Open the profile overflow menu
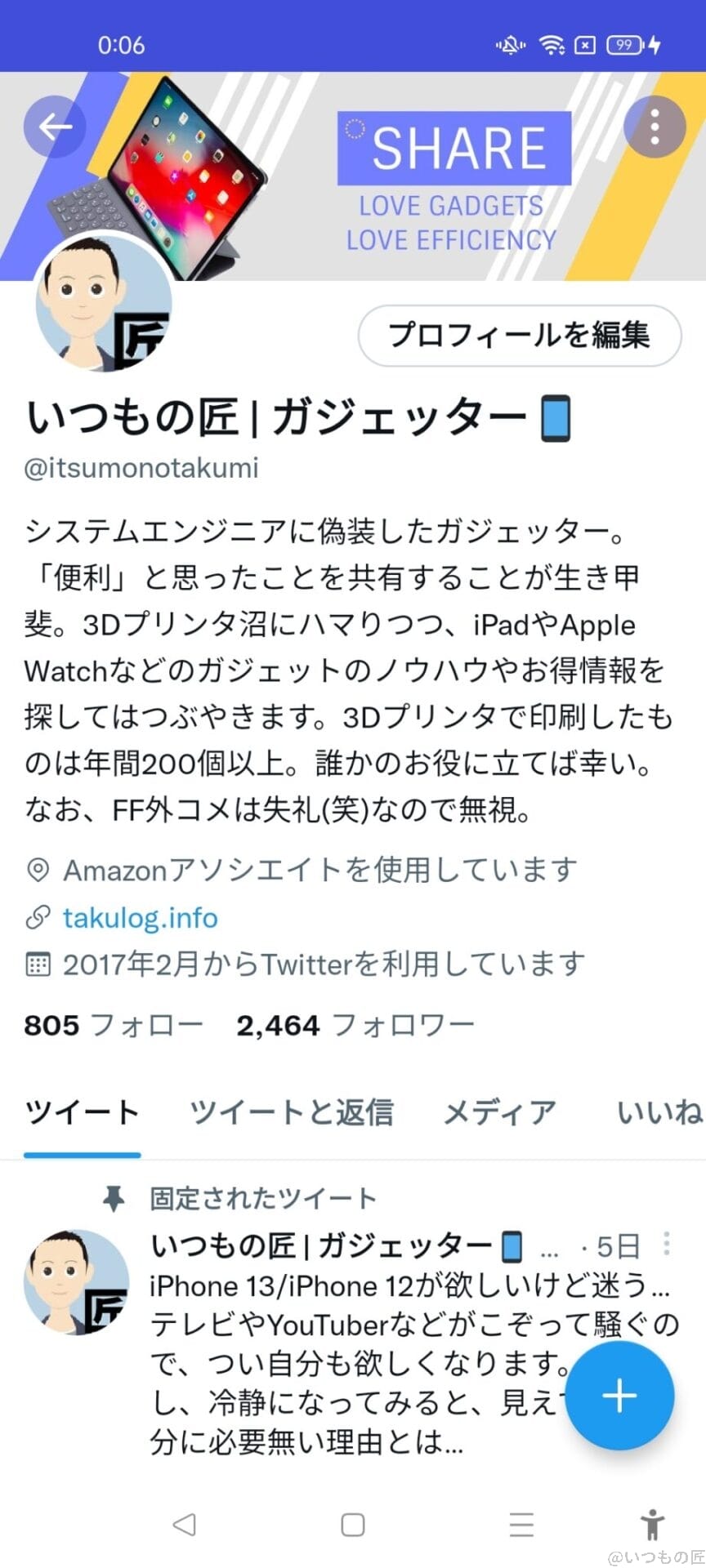This screenshot has width=706, height=1568. [654, 127]
